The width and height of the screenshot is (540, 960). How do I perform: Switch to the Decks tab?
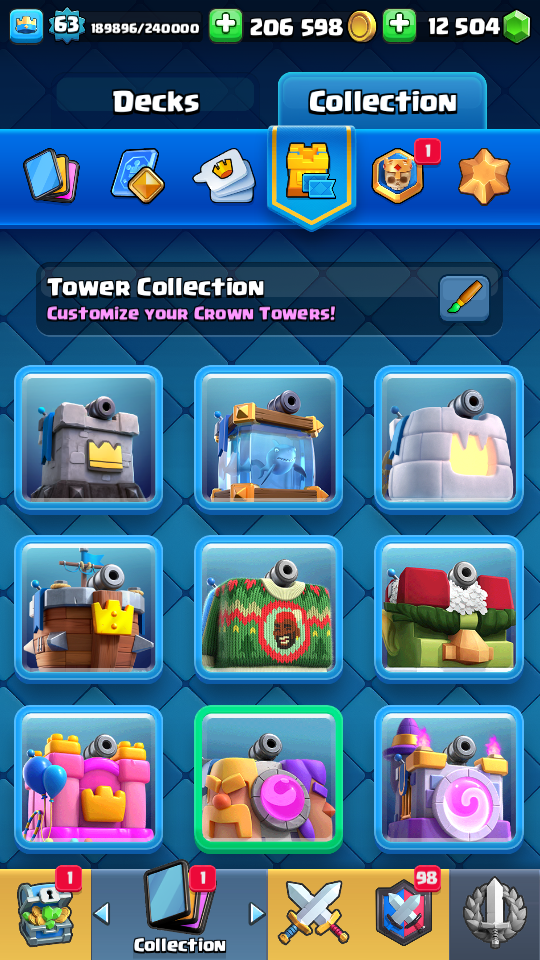point(156,101)
